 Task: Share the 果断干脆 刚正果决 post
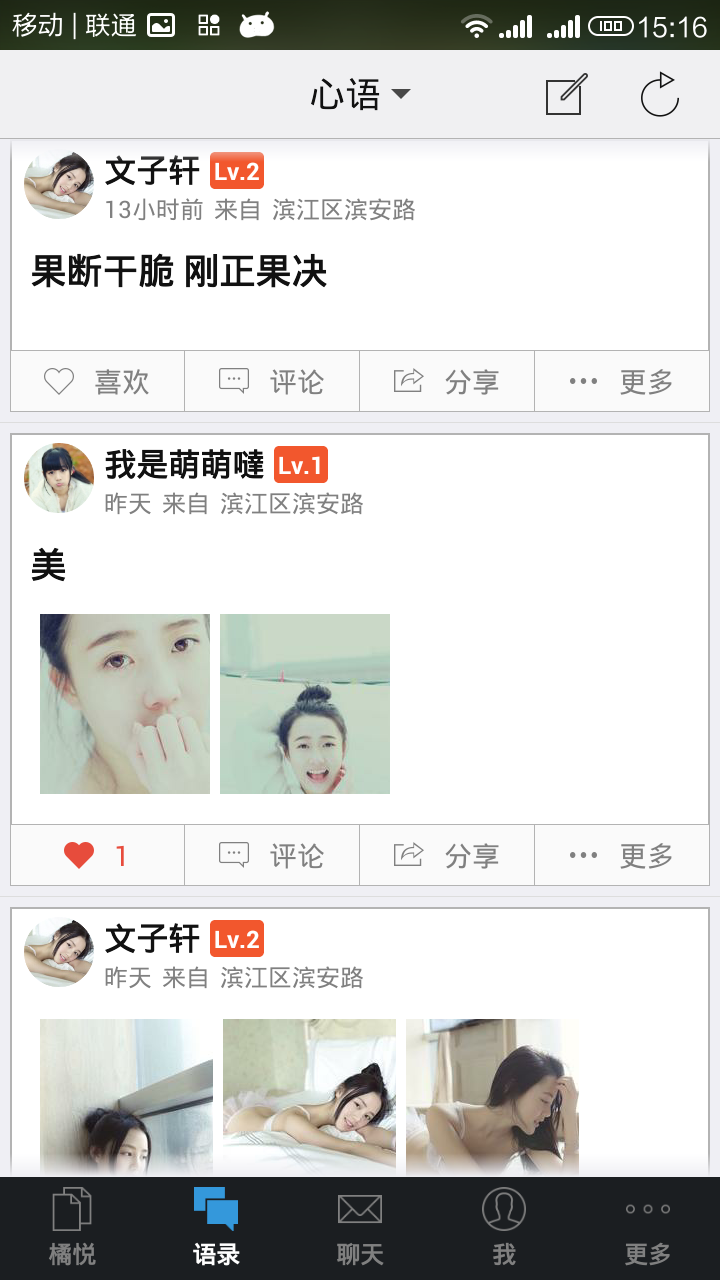[447, 381]
